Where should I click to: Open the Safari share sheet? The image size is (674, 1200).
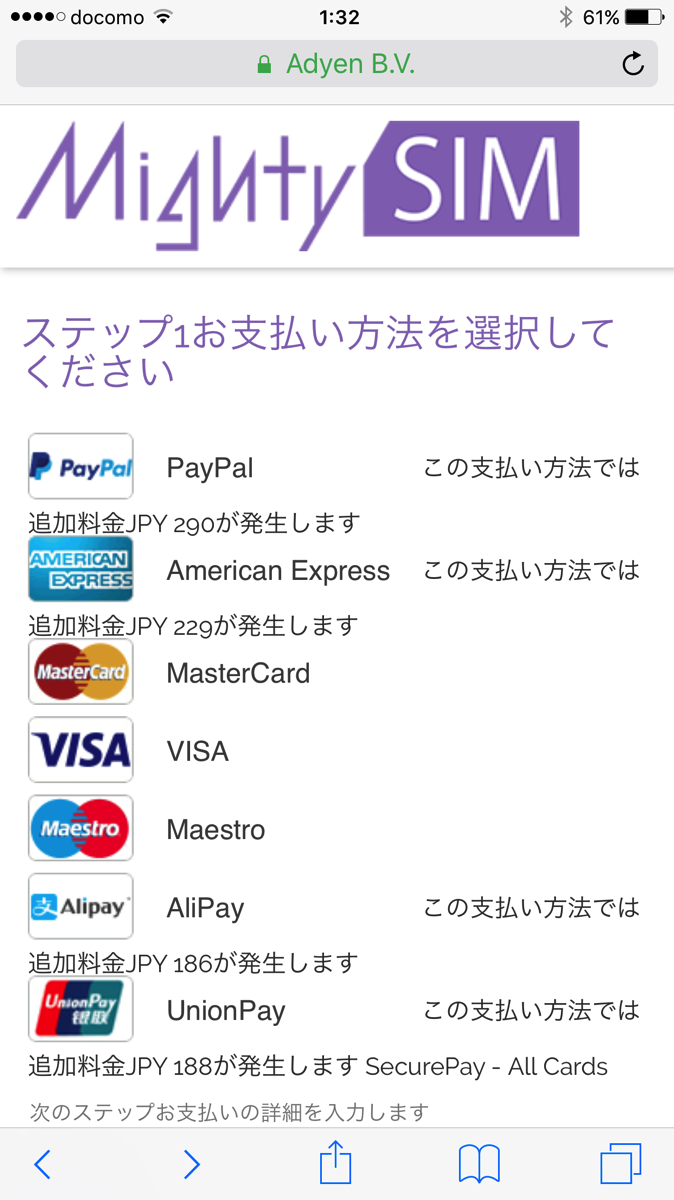336,1162
